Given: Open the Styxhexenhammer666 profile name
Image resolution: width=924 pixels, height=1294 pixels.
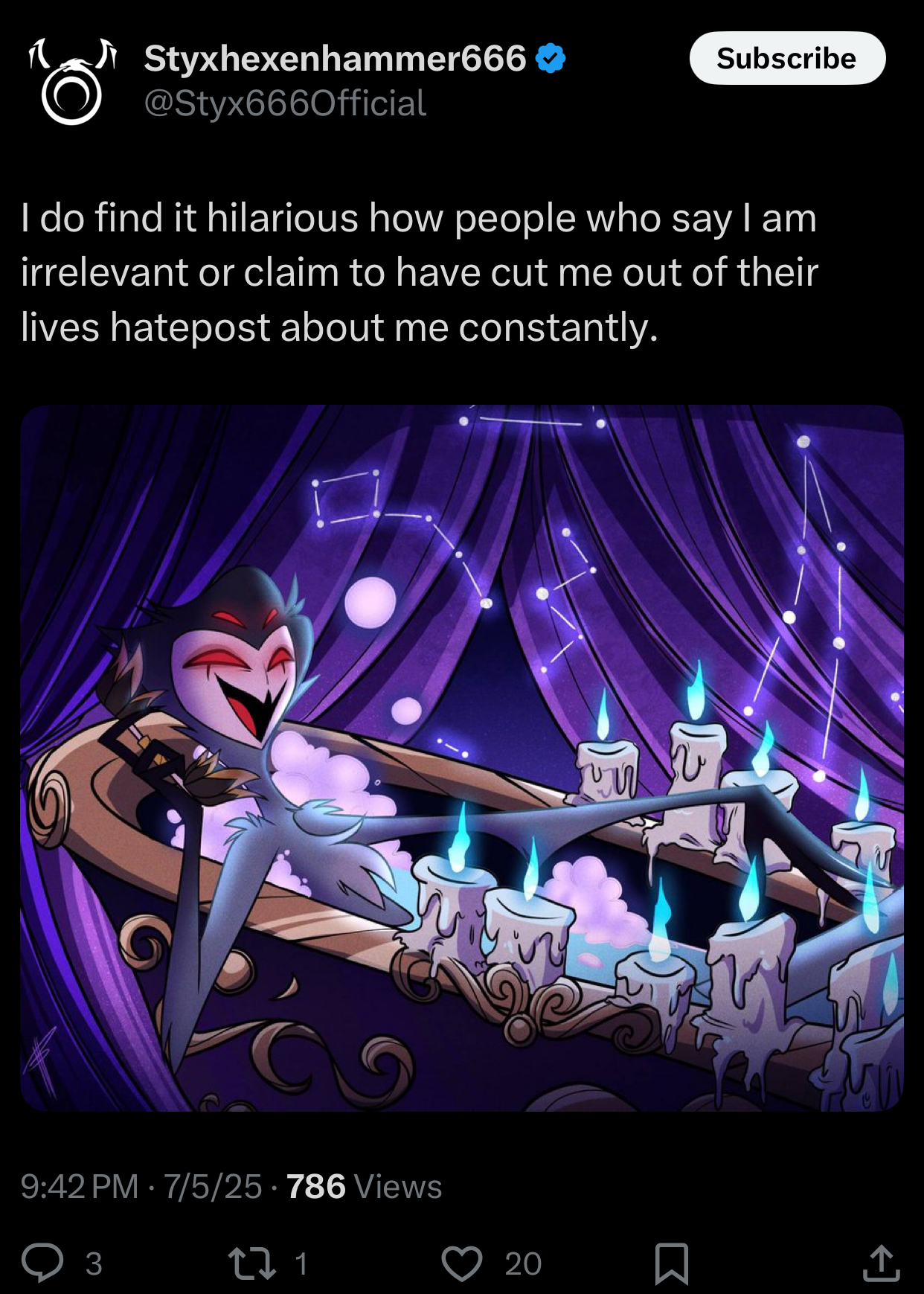Looking at the screenshot, I should click(x=336, y=58).
